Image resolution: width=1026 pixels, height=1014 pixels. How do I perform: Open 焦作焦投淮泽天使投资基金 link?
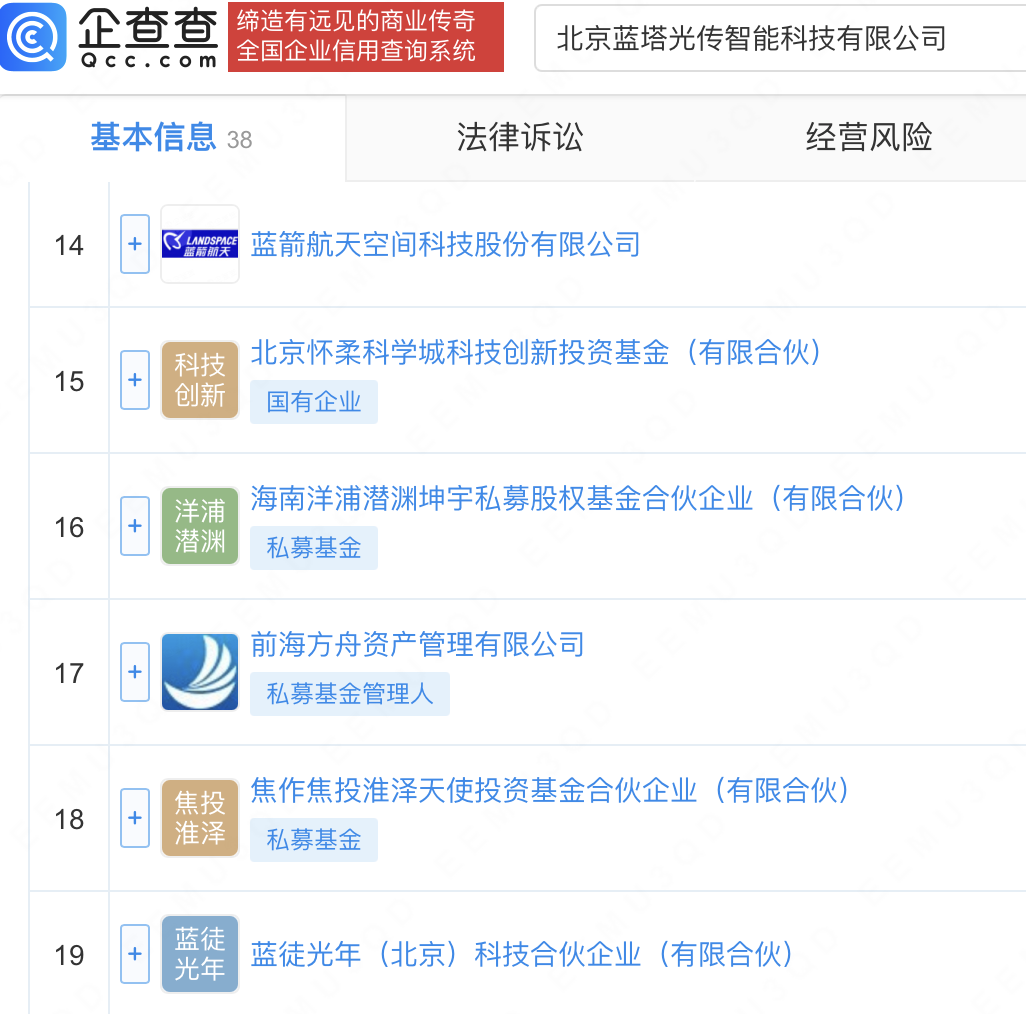click(550, 790)
